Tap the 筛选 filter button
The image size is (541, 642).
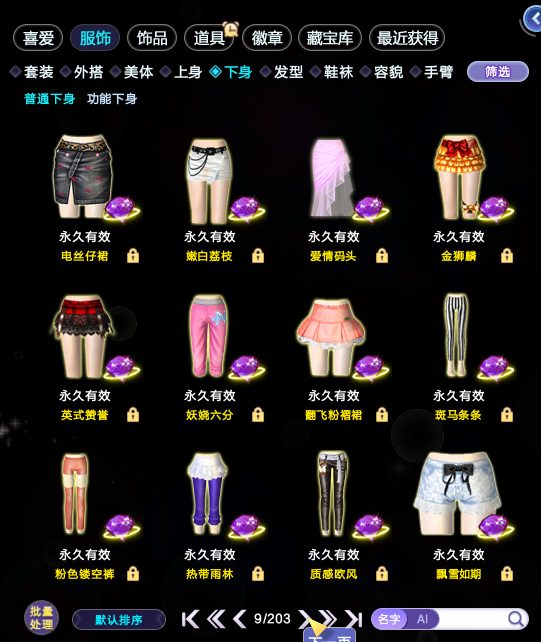498,72
